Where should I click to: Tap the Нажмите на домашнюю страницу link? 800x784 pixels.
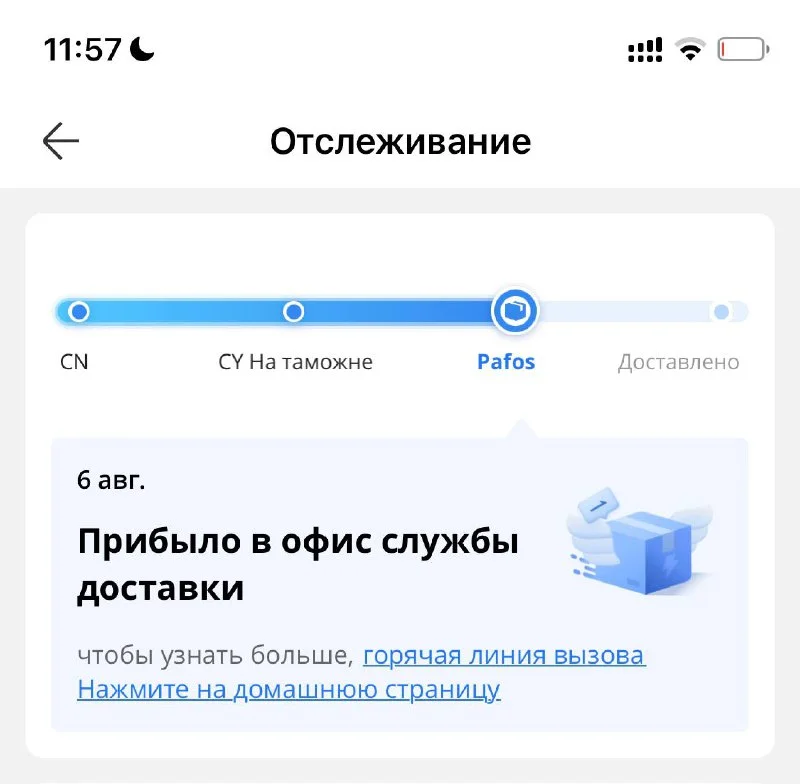point(288,689)
